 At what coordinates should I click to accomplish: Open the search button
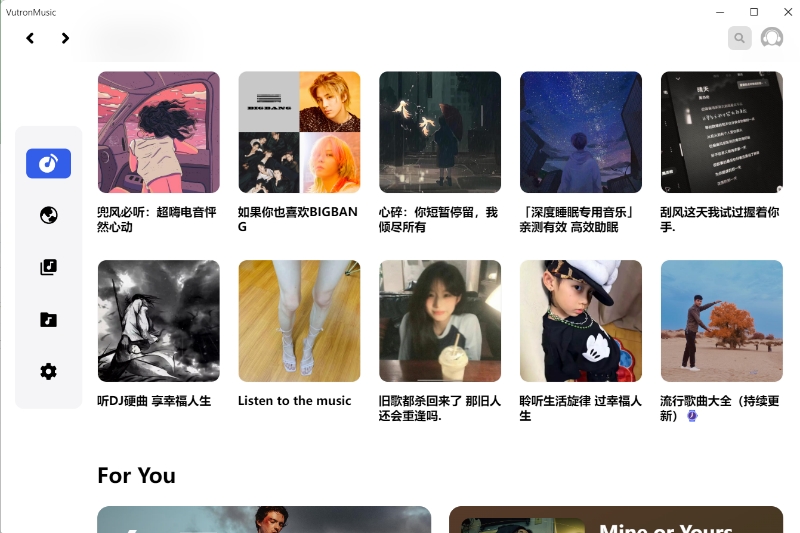tap(739, 38)
